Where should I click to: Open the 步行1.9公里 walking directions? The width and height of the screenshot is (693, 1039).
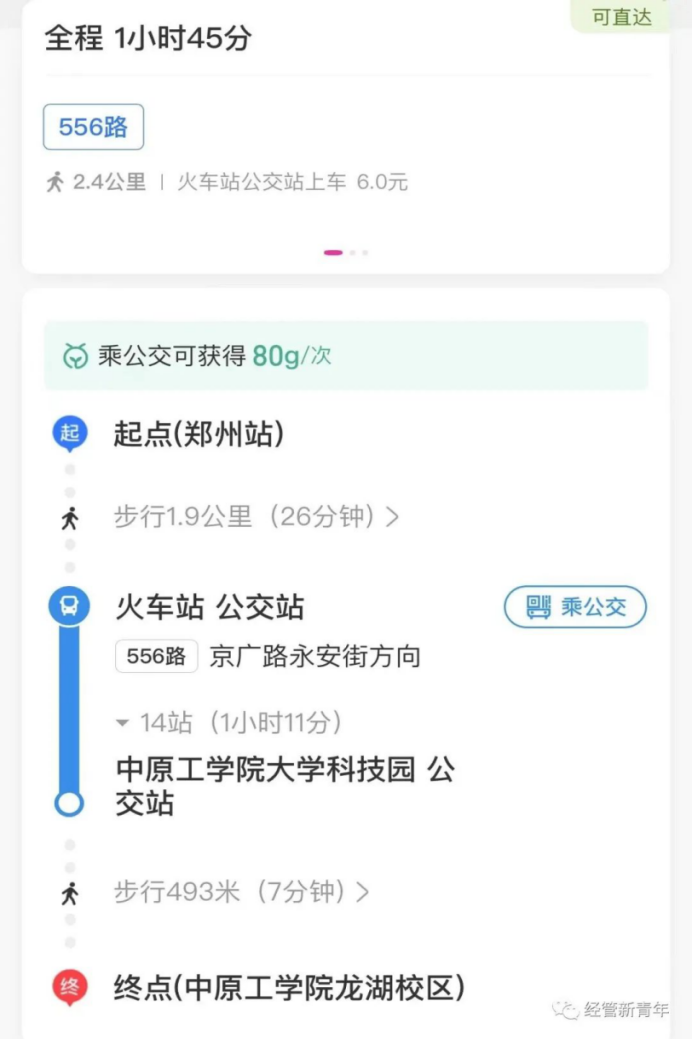click(x=257, y=517)
